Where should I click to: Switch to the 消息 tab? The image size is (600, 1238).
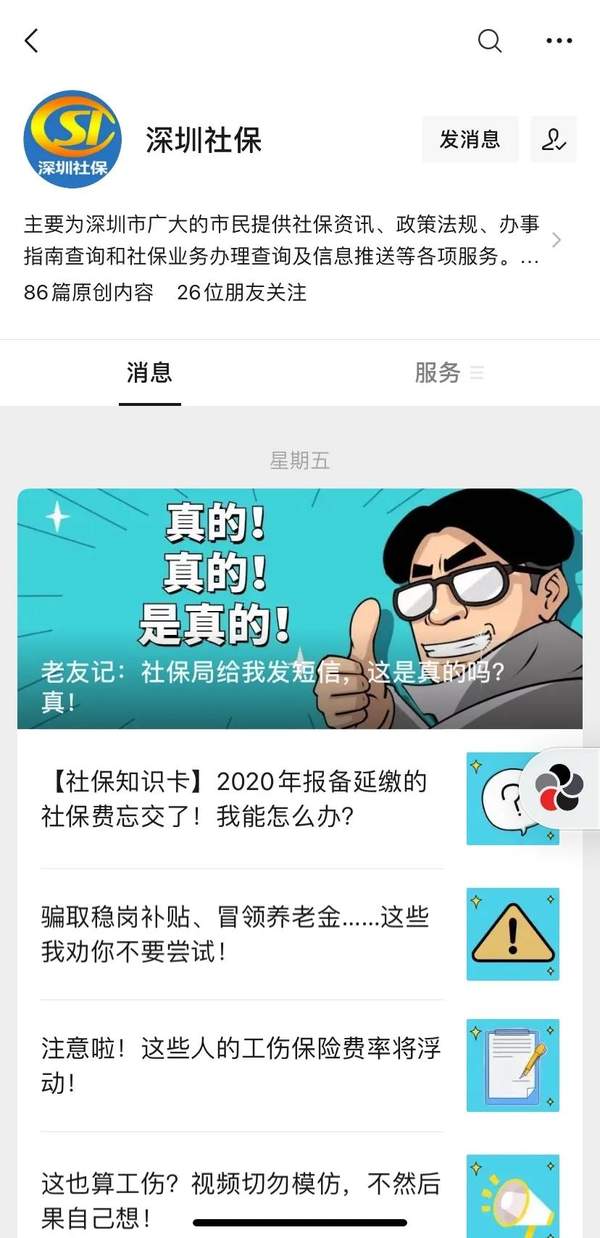click(x=150, y=373)
